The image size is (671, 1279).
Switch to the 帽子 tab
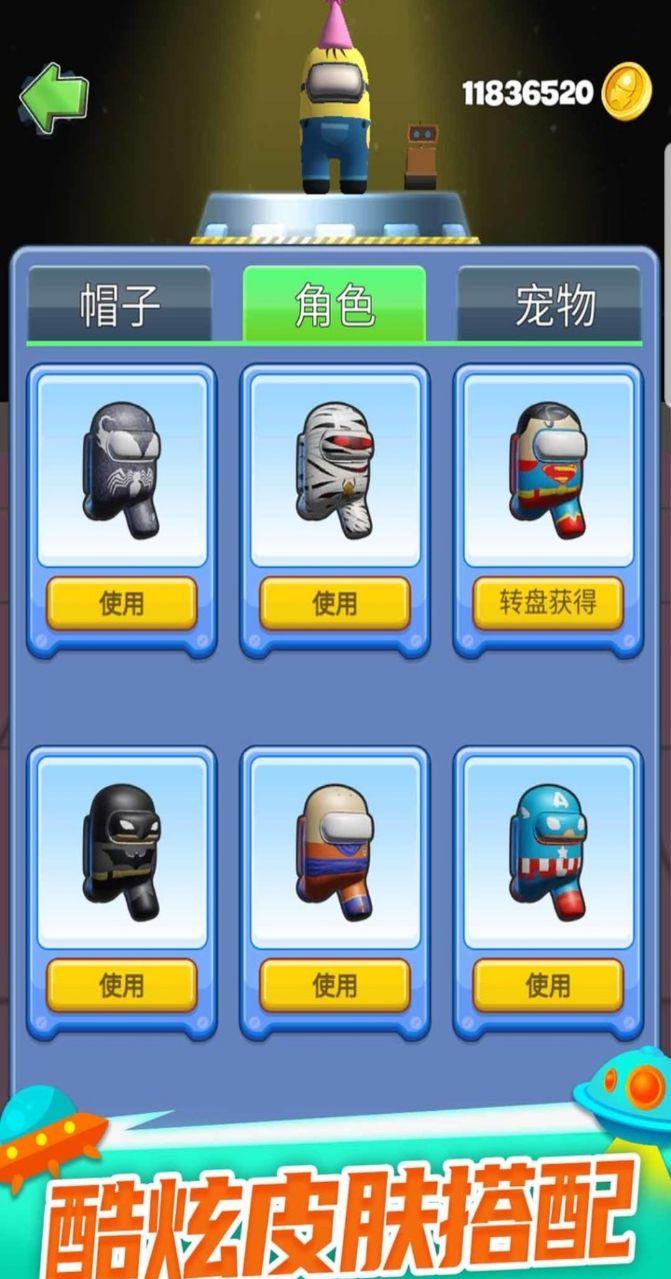click(120, 305)
